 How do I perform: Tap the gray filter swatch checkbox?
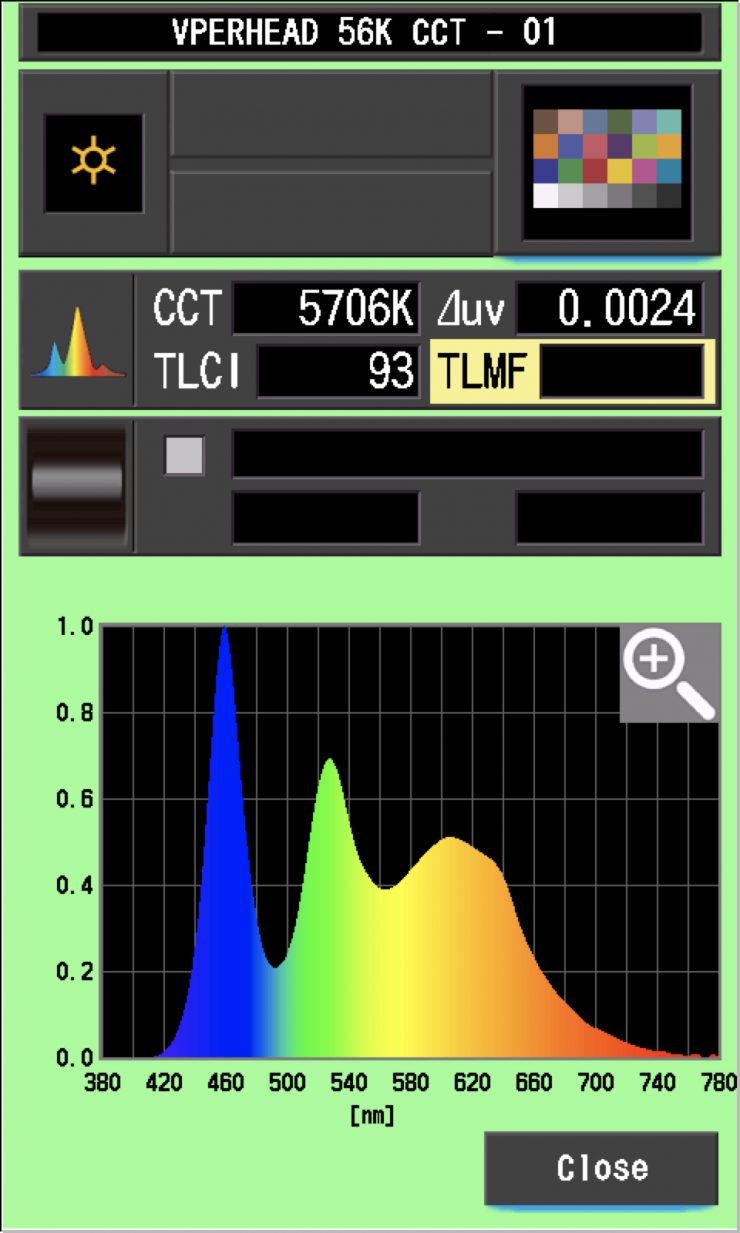(x=184, y=456)
